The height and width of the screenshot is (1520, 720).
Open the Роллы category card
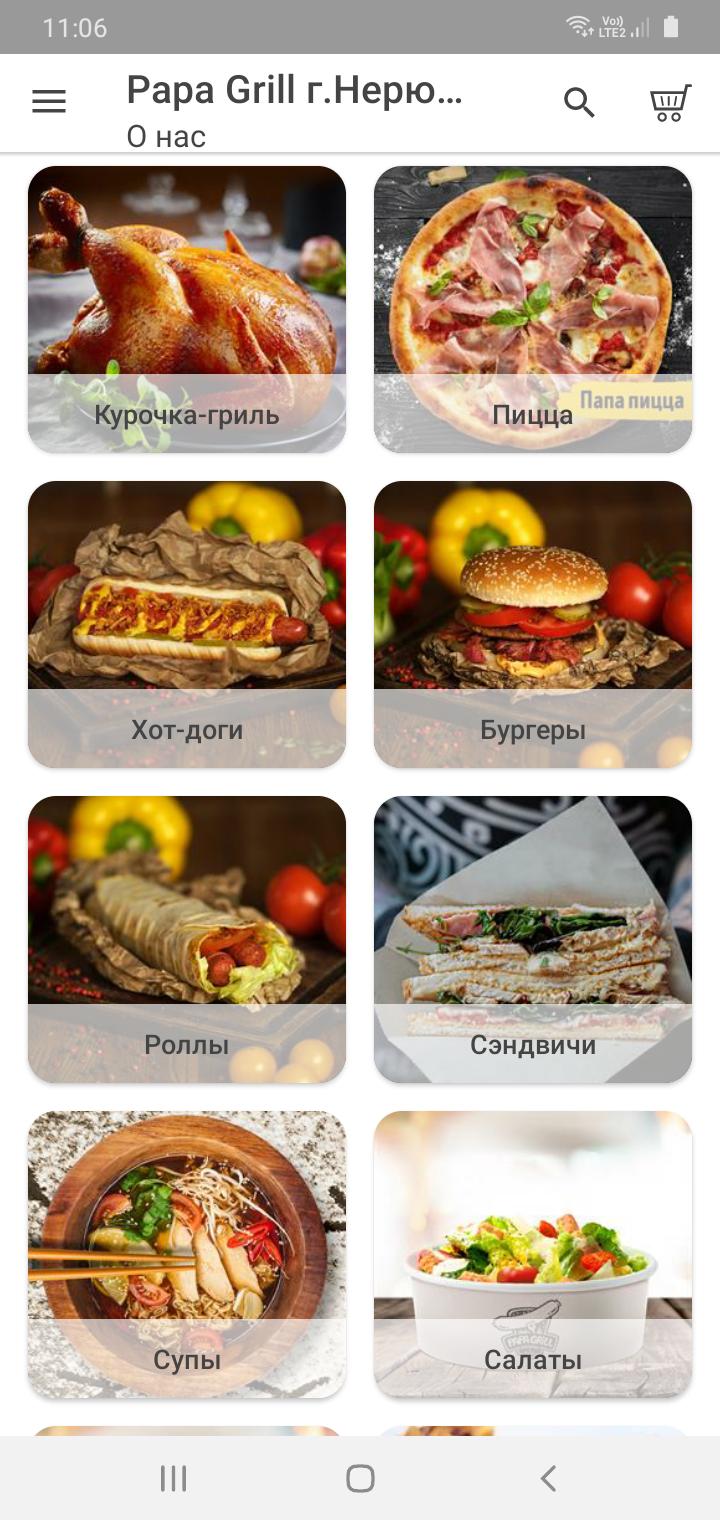[187, 939]
